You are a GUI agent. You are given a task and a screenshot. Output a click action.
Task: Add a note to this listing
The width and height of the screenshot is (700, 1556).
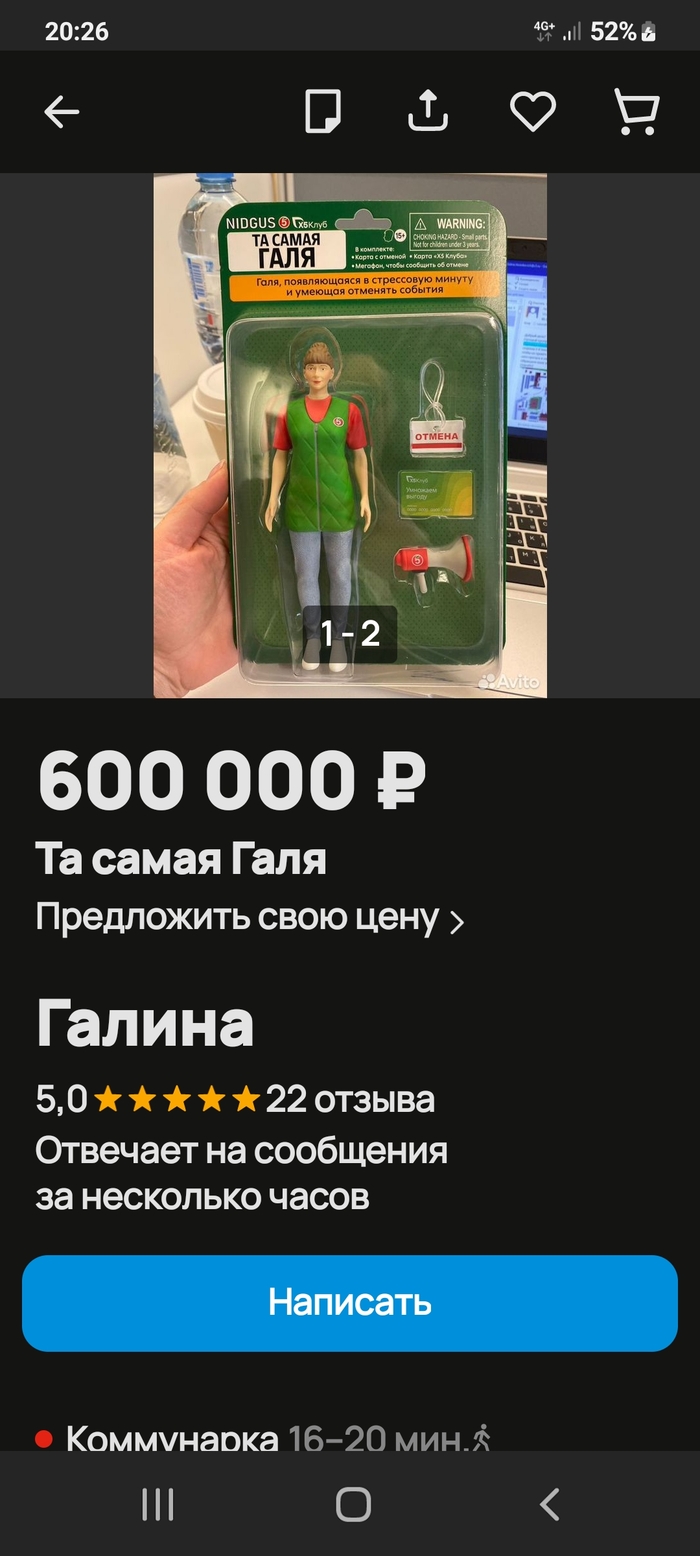323,111
